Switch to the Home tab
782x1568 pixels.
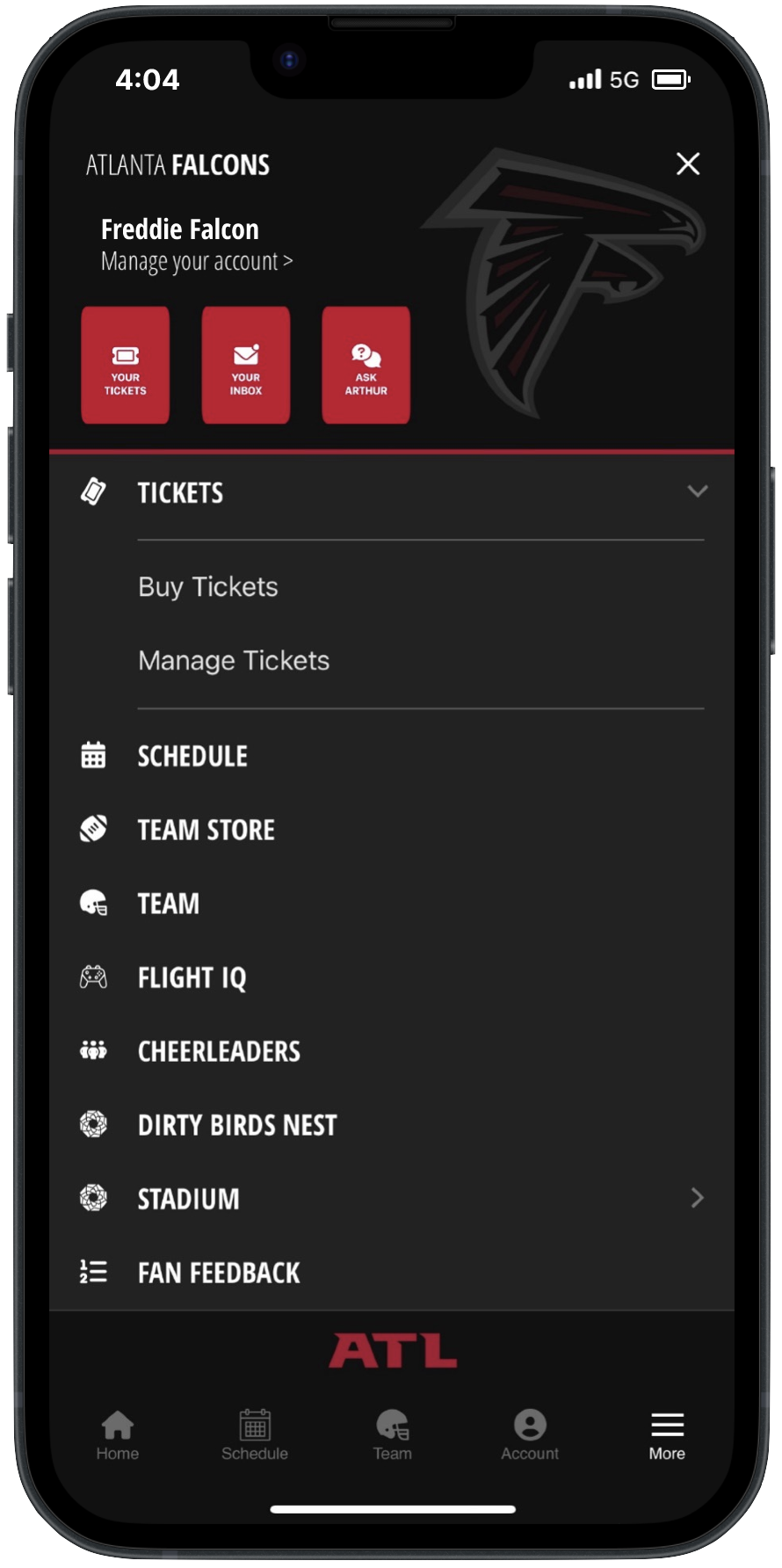pos(118,1435)
